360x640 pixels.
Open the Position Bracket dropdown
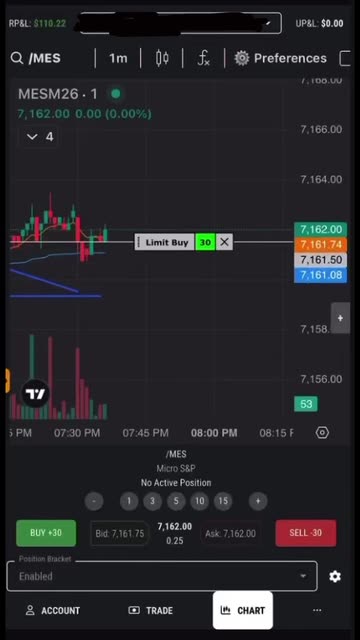(x=162, y=576)
